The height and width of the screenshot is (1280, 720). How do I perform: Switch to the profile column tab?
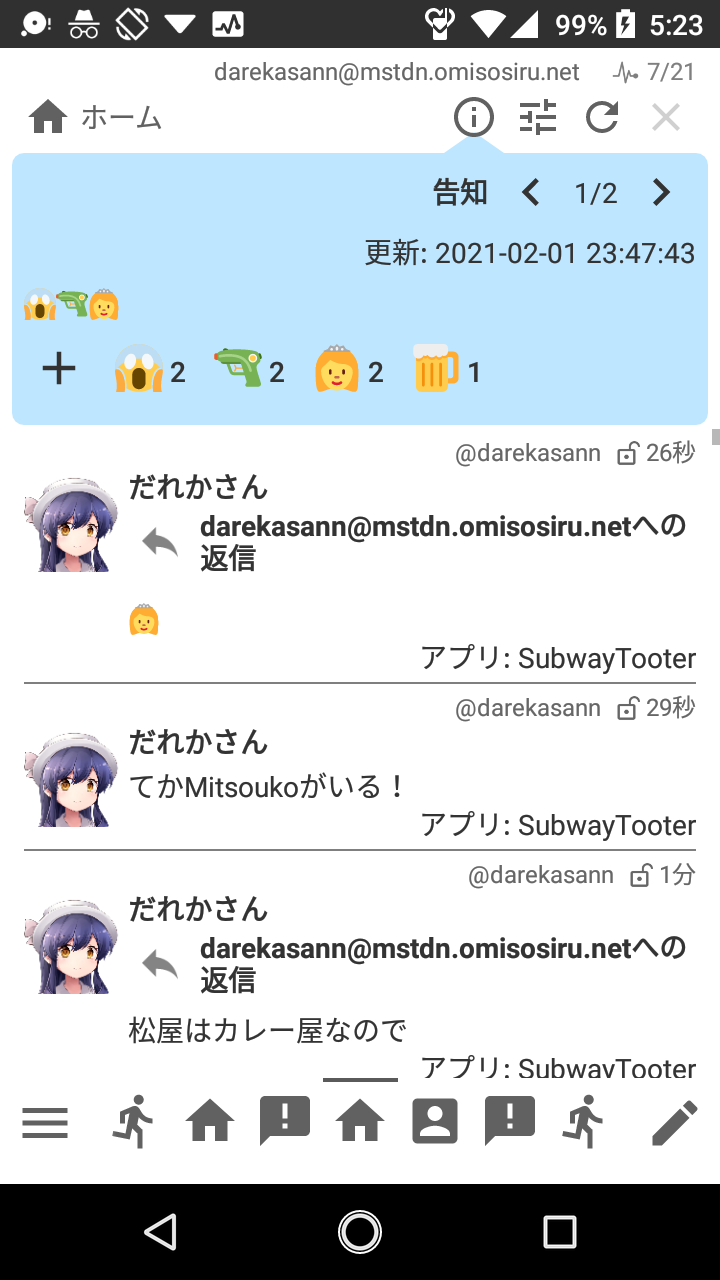[x=435, y=1122]
